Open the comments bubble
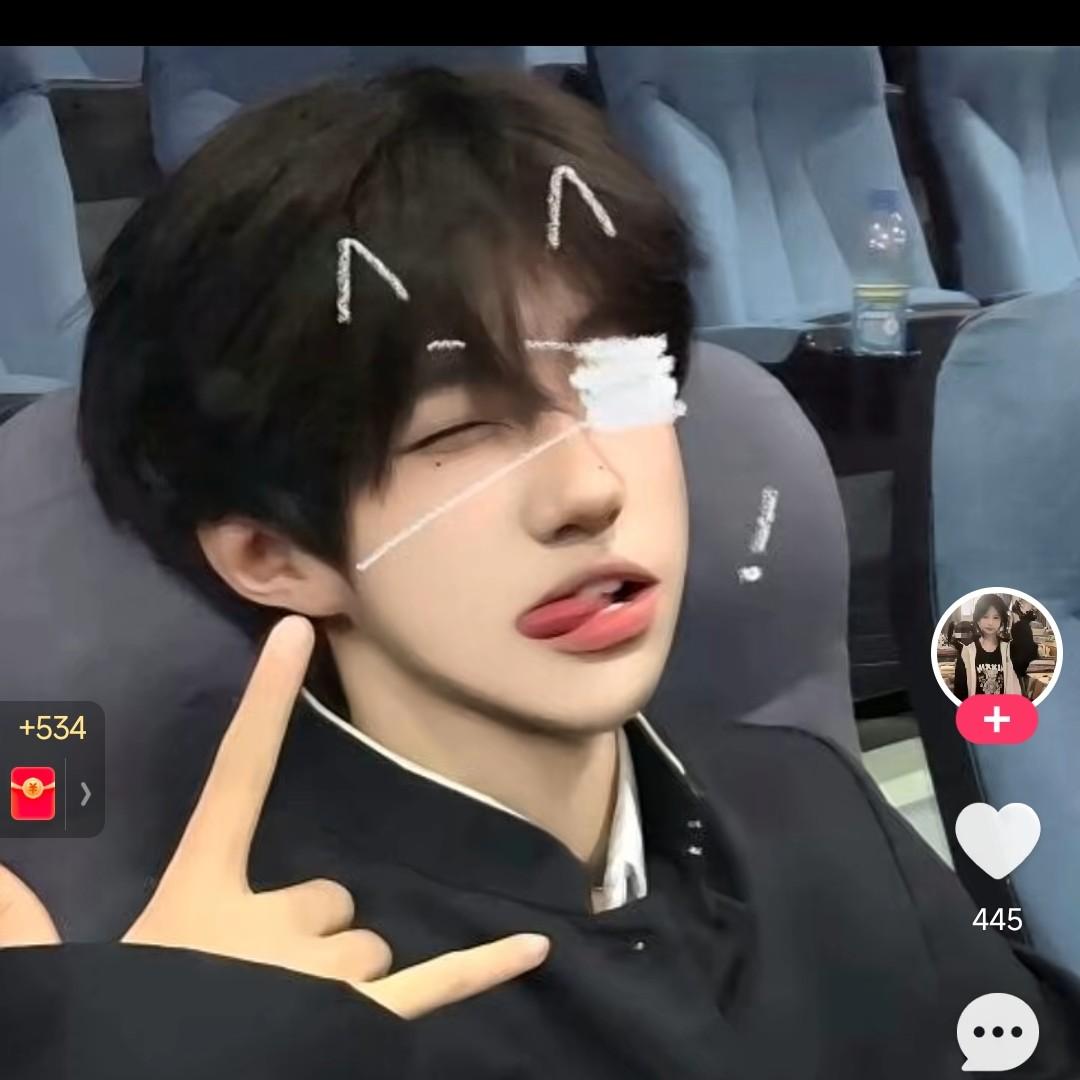The width and height of the screenshot is (1080, 1080). 997,1032
